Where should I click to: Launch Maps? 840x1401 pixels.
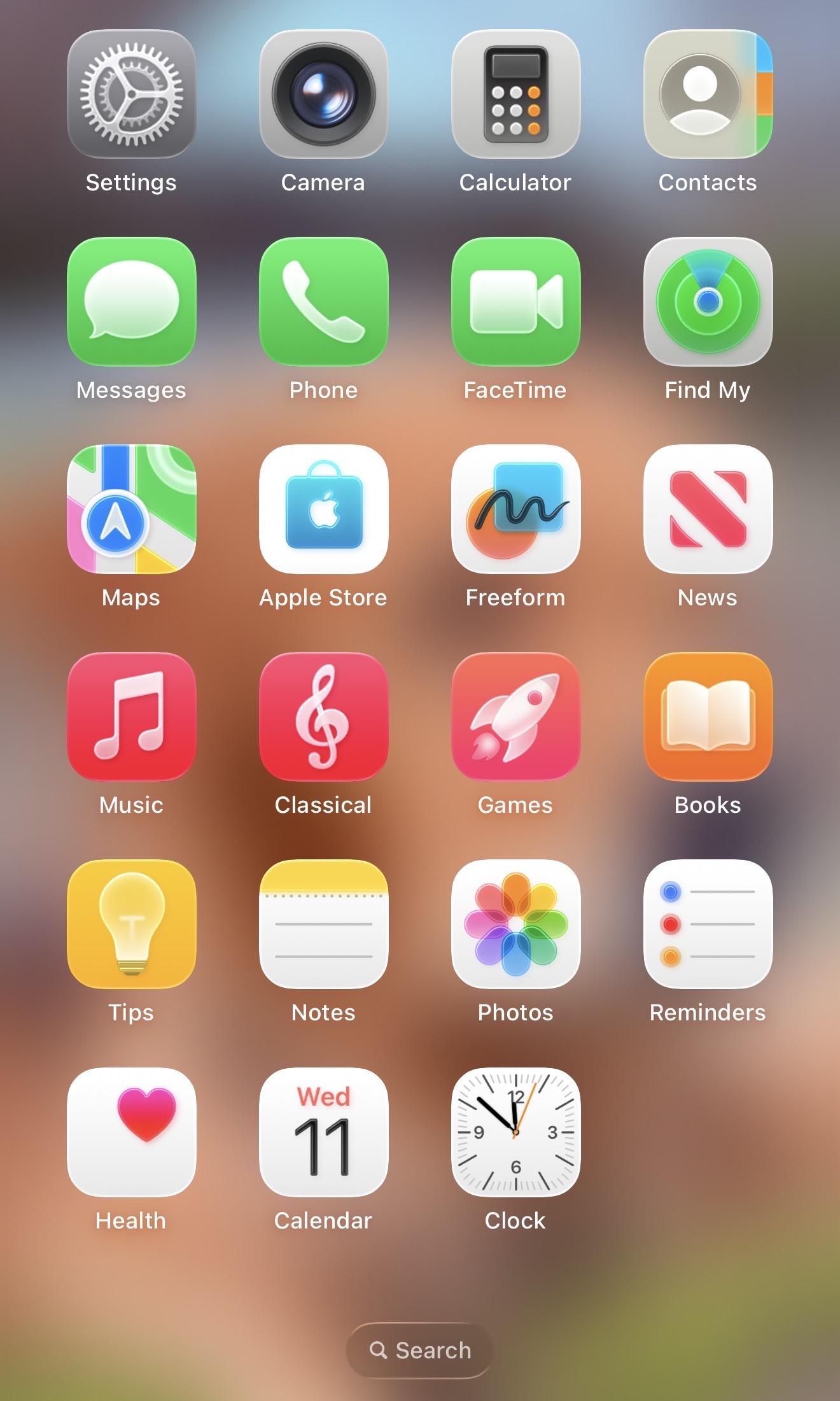131,509
